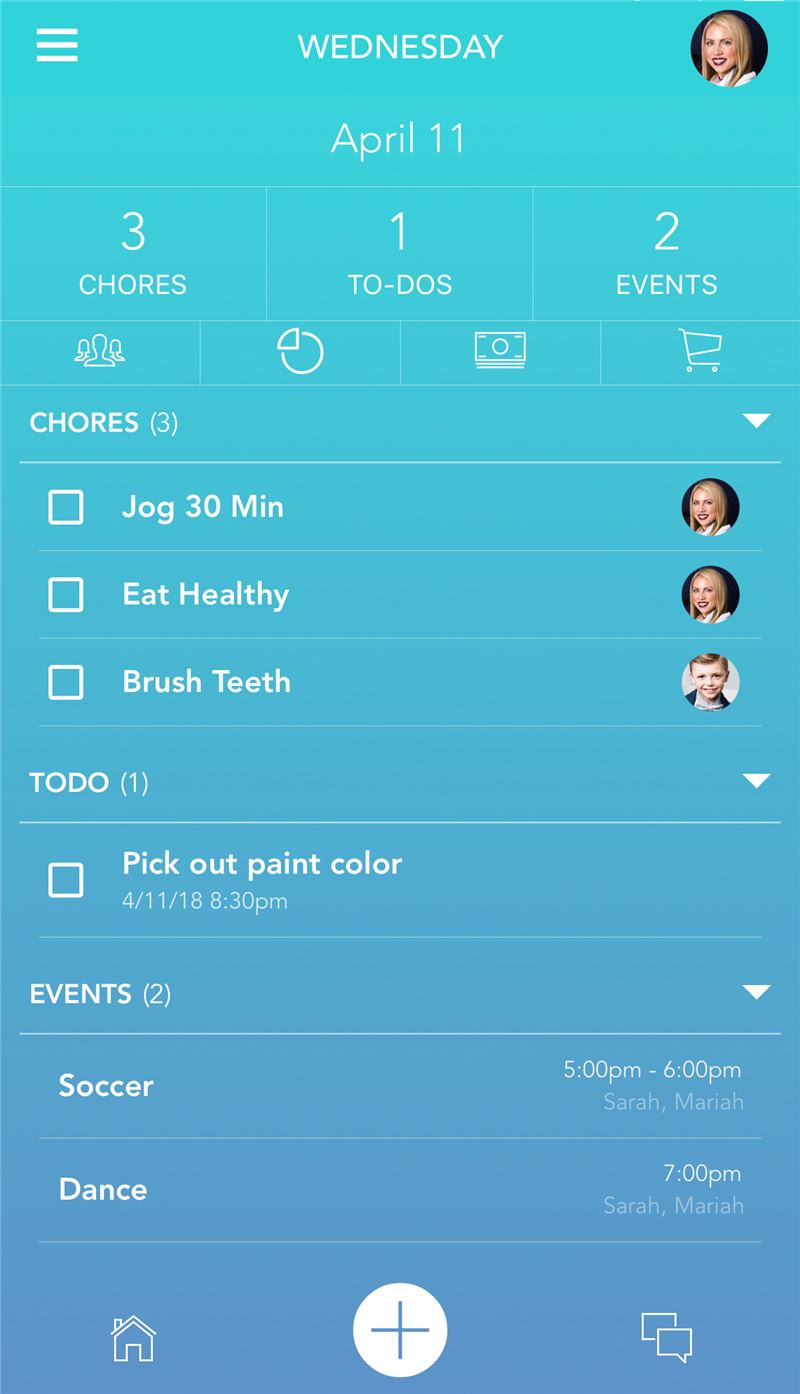Open the family members icon

100,352
